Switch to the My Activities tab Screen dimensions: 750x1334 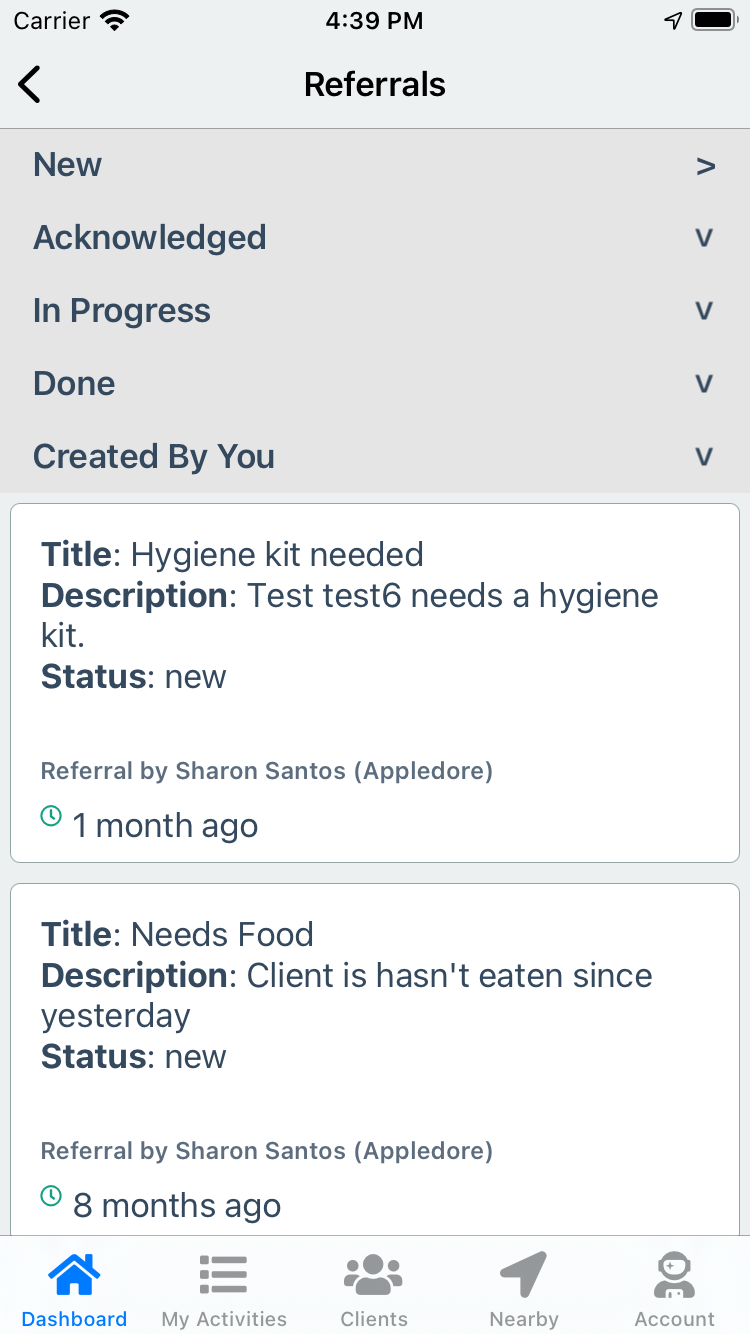[x=224, y=1290]
